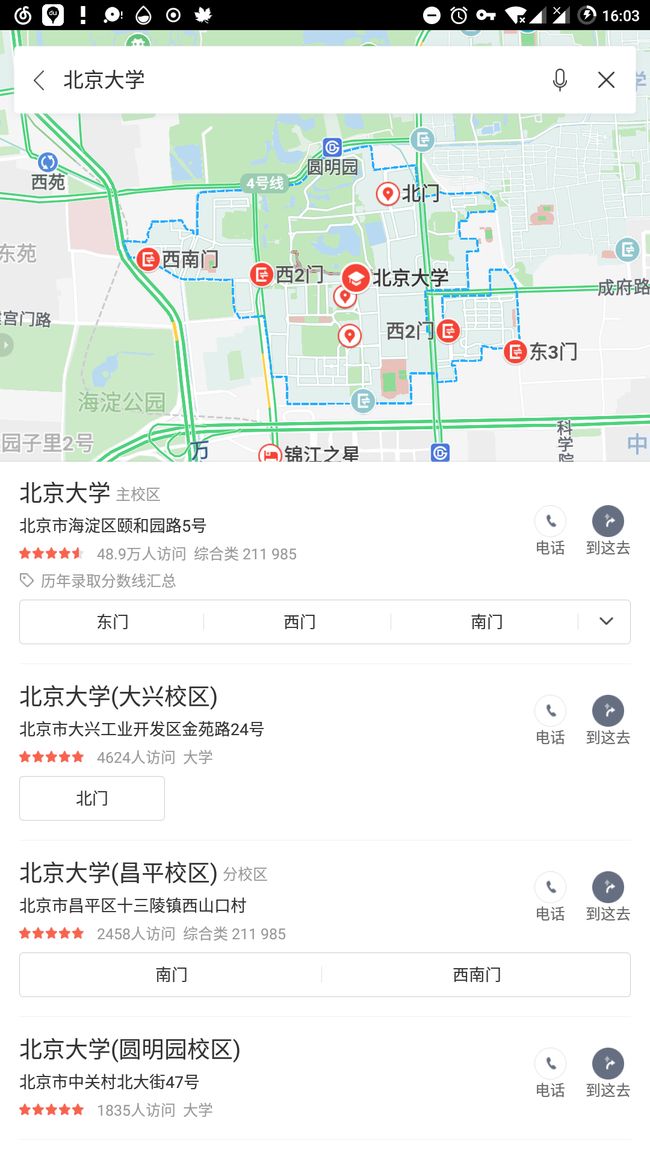This screenshot has height=1156, width=650.
Task: Select 东门 of the main campus
Action: coord(112,621)
